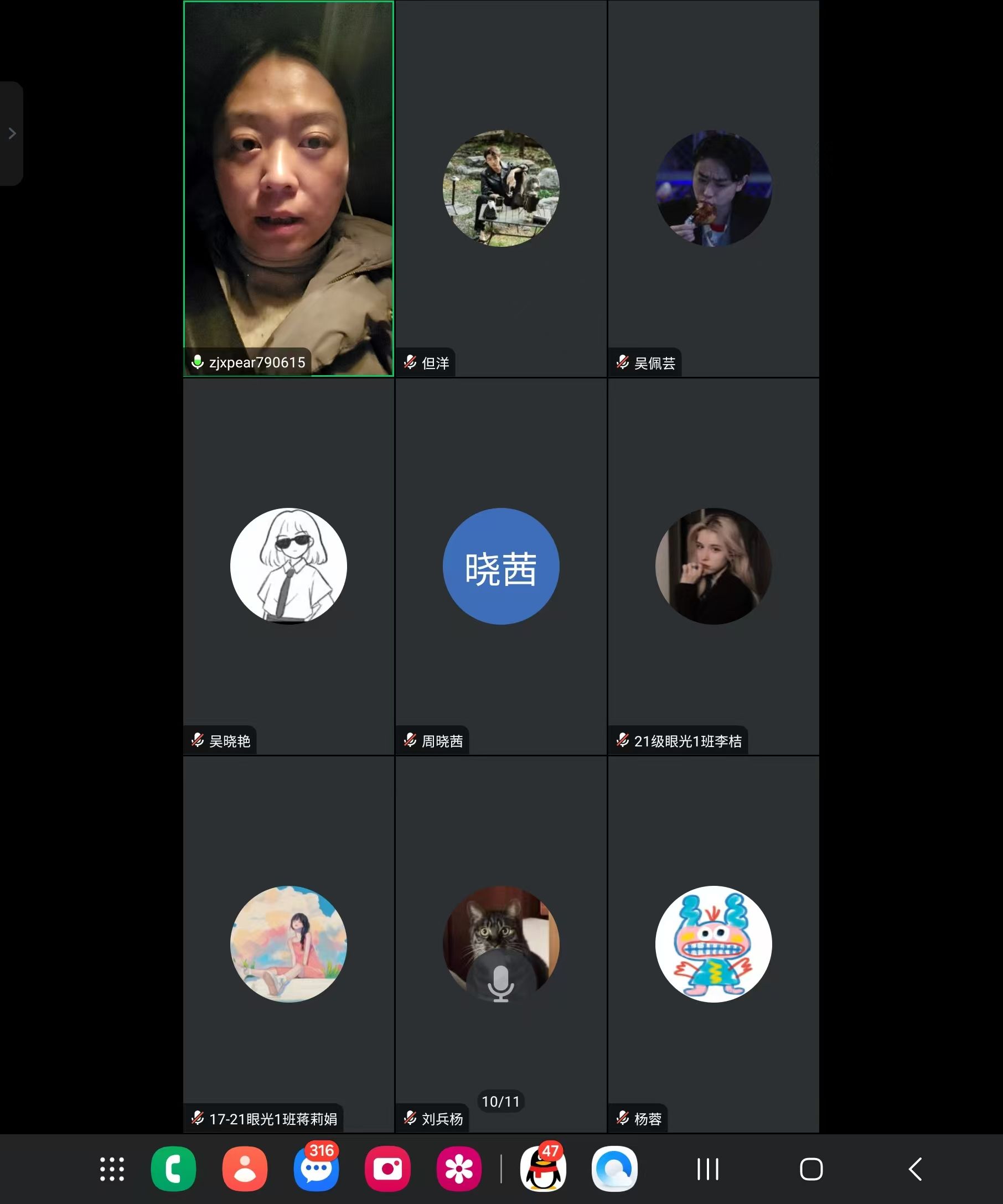Viewport: 1003px width, 1204px height.
Task: Open Messages with 316 unread
Action: point(316,1169)
